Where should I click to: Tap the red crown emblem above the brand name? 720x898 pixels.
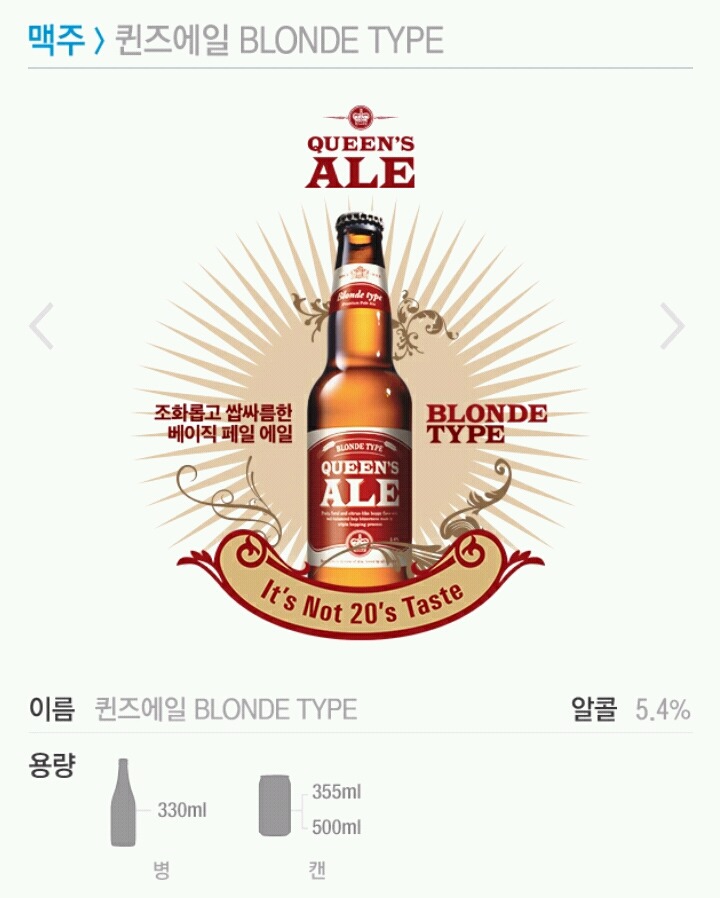[359, 117]
